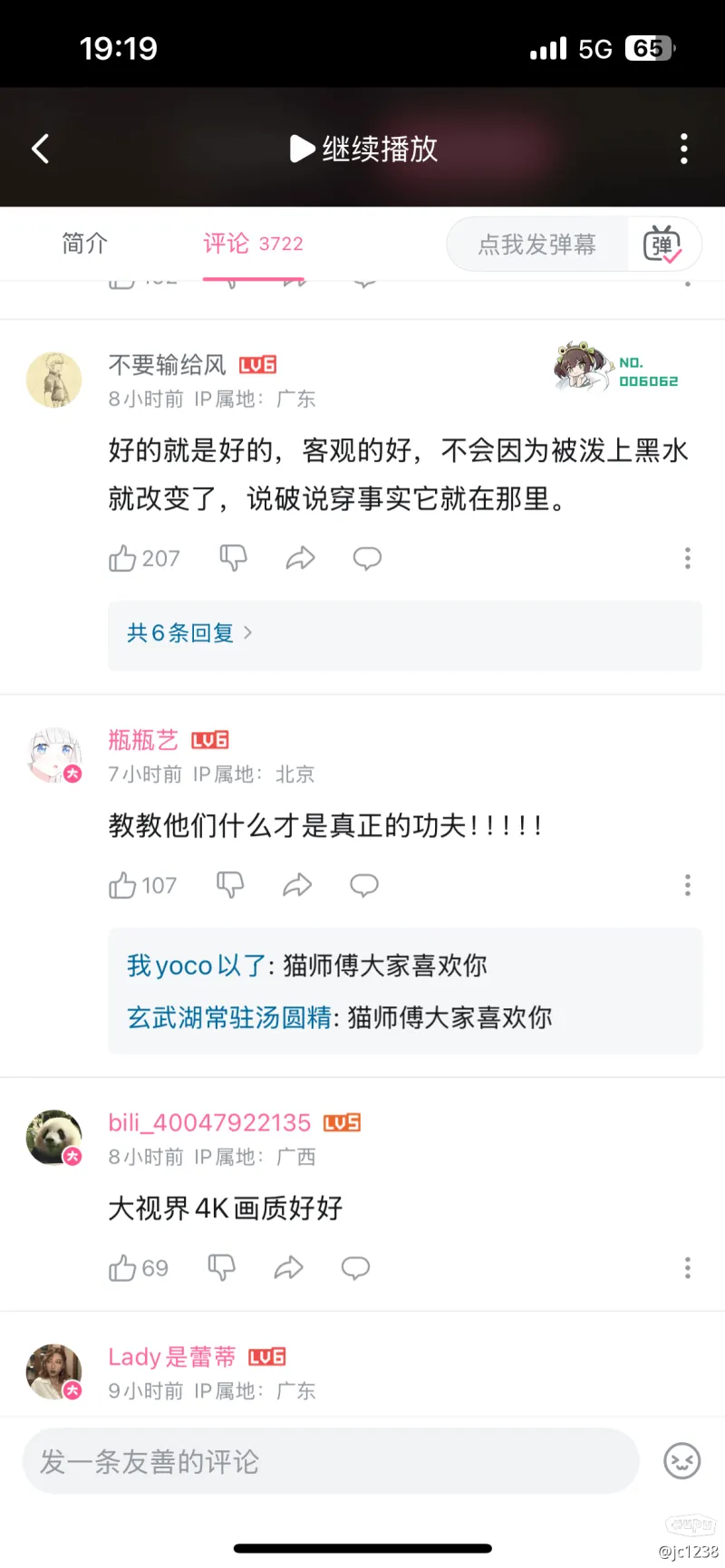725x1568 pixels.
Task: Share 瓶瓶艺's comment
Action: tap(297, 885)
